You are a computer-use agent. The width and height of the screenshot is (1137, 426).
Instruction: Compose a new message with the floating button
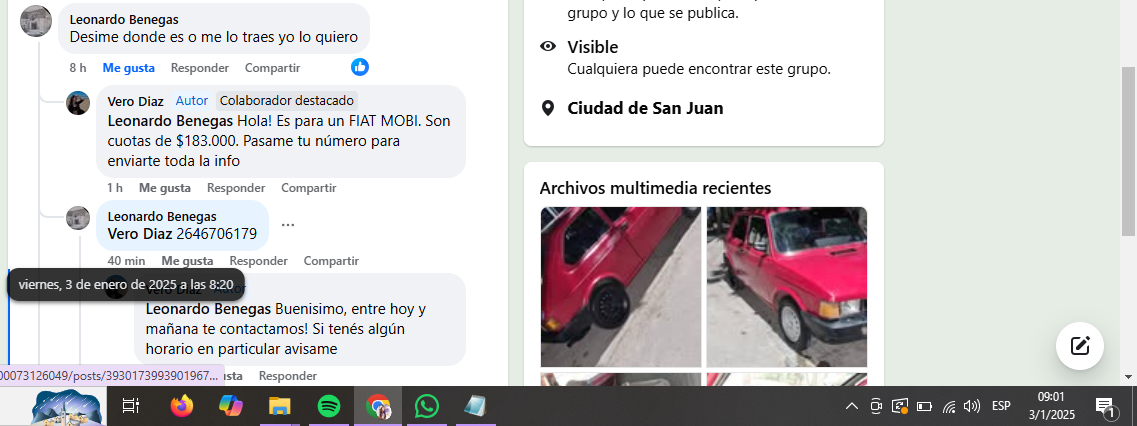[1080, 347]
